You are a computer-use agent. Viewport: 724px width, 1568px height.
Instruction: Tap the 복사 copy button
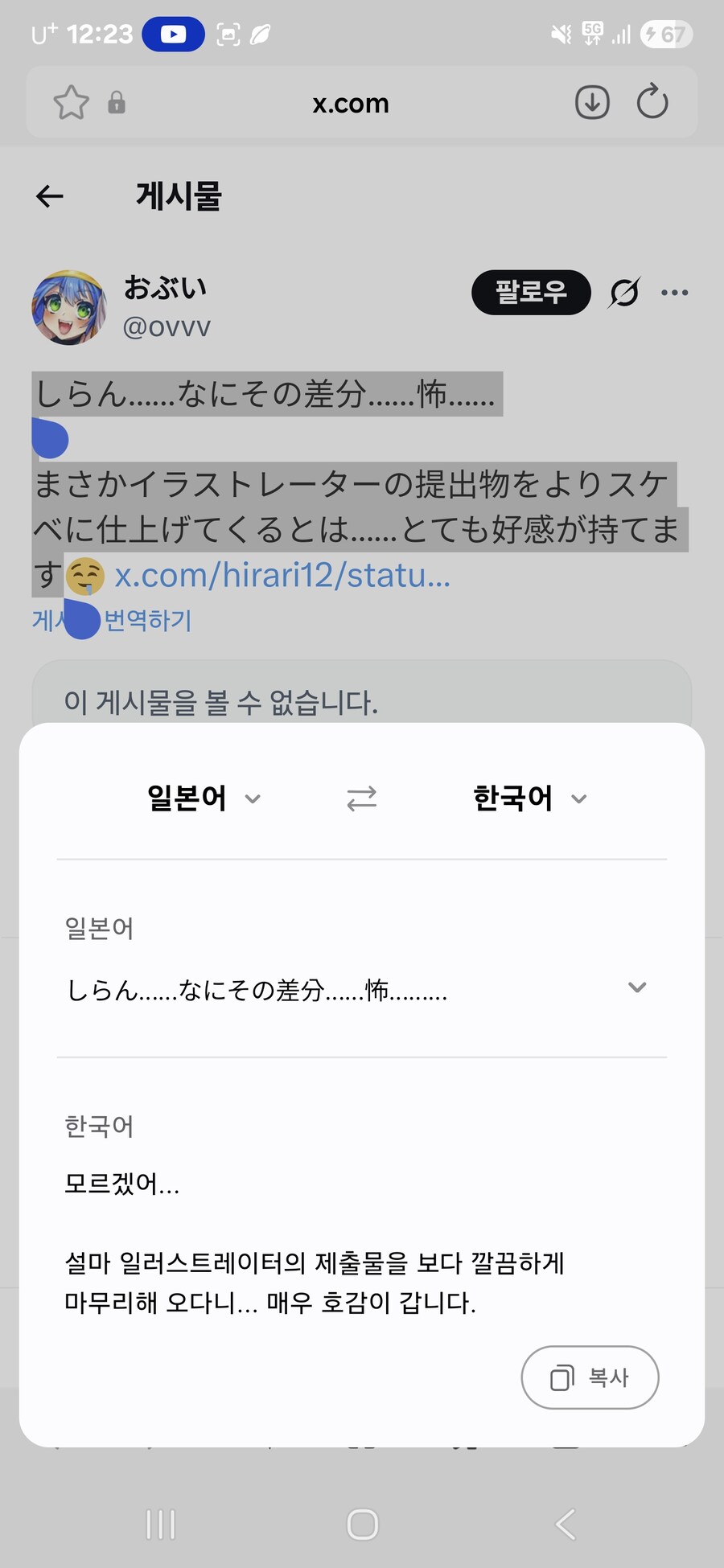click(590, 1377)
